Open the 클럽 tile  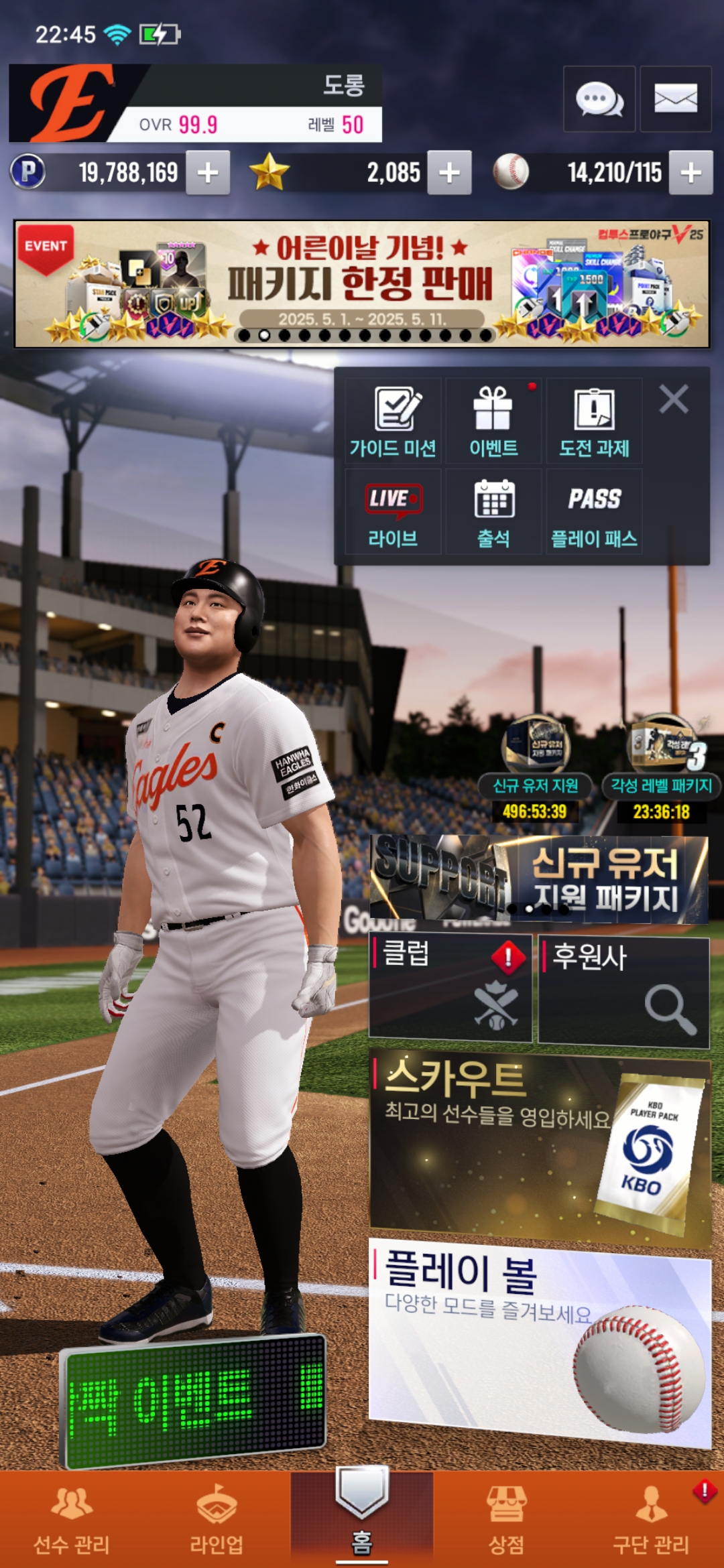(x=450, y=988)
